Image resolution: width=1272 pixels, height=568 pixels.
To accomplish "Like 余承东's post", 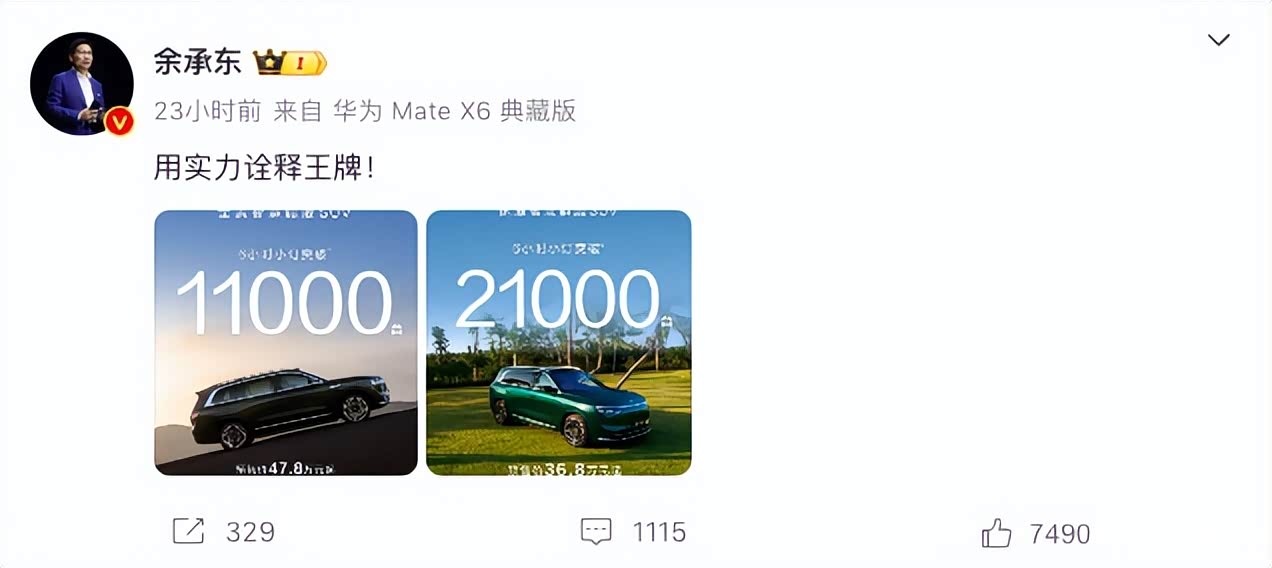I will [x=997, y=533].
